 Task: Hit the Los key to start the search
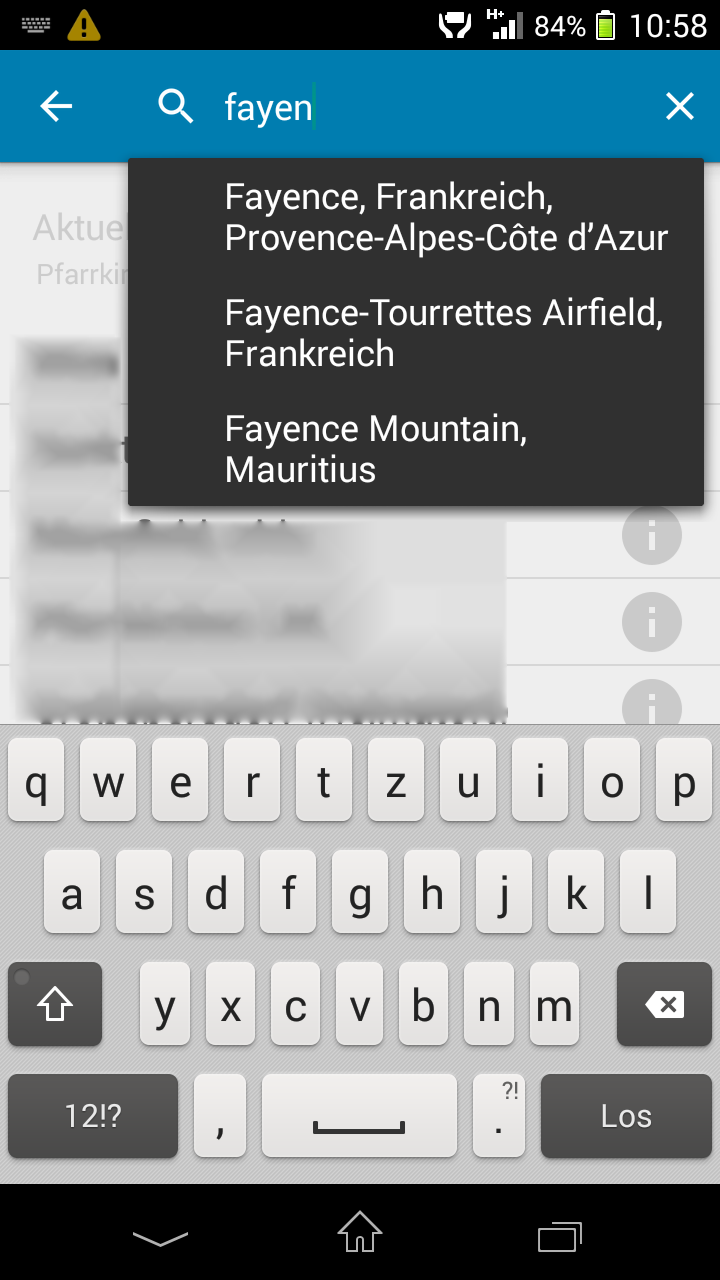coord(626,1116)
